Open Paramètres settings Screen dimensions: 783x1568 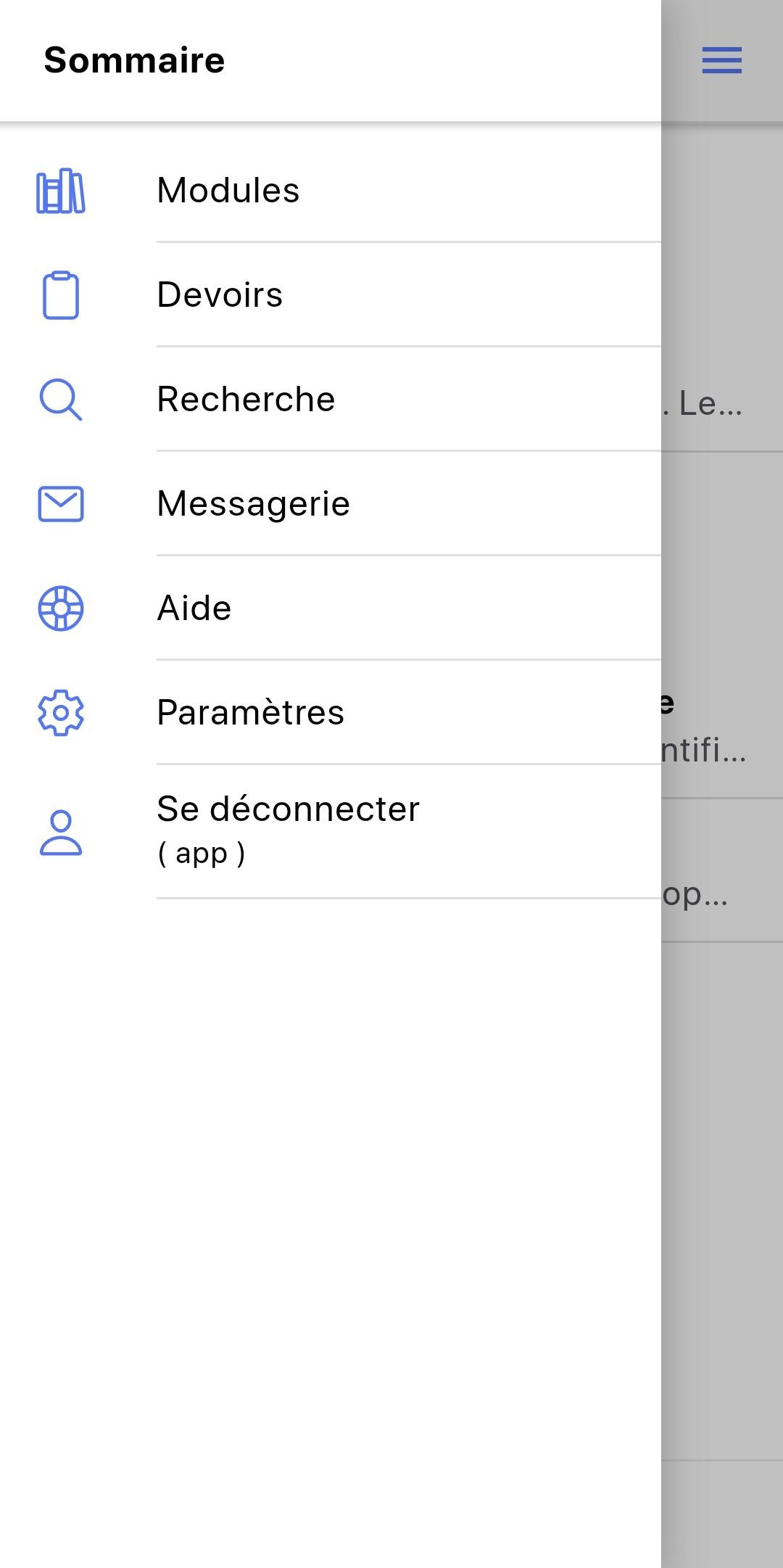coord(250,713)
